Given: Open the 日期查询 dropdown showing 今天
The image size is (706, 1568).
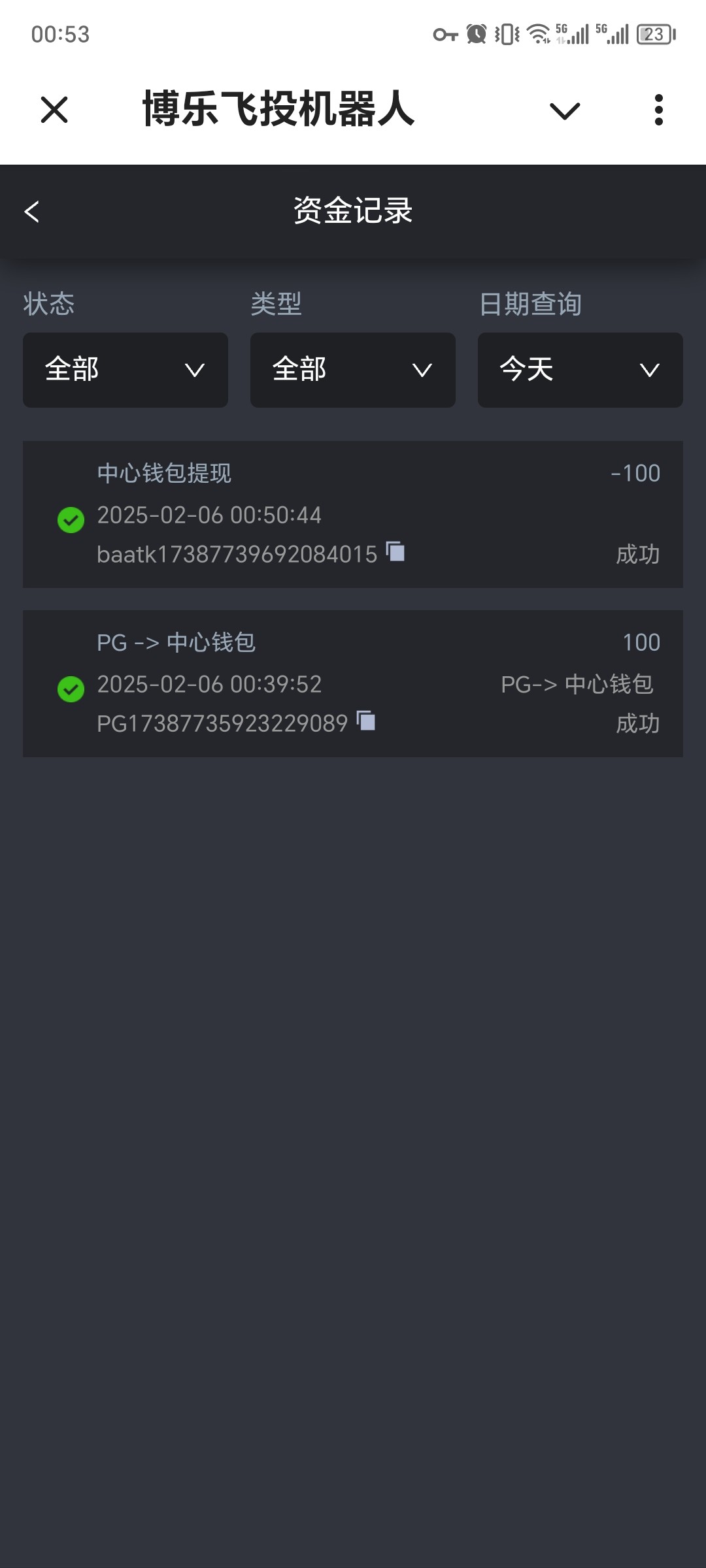Looking at the screenshot, I should (x=580, y=370).
